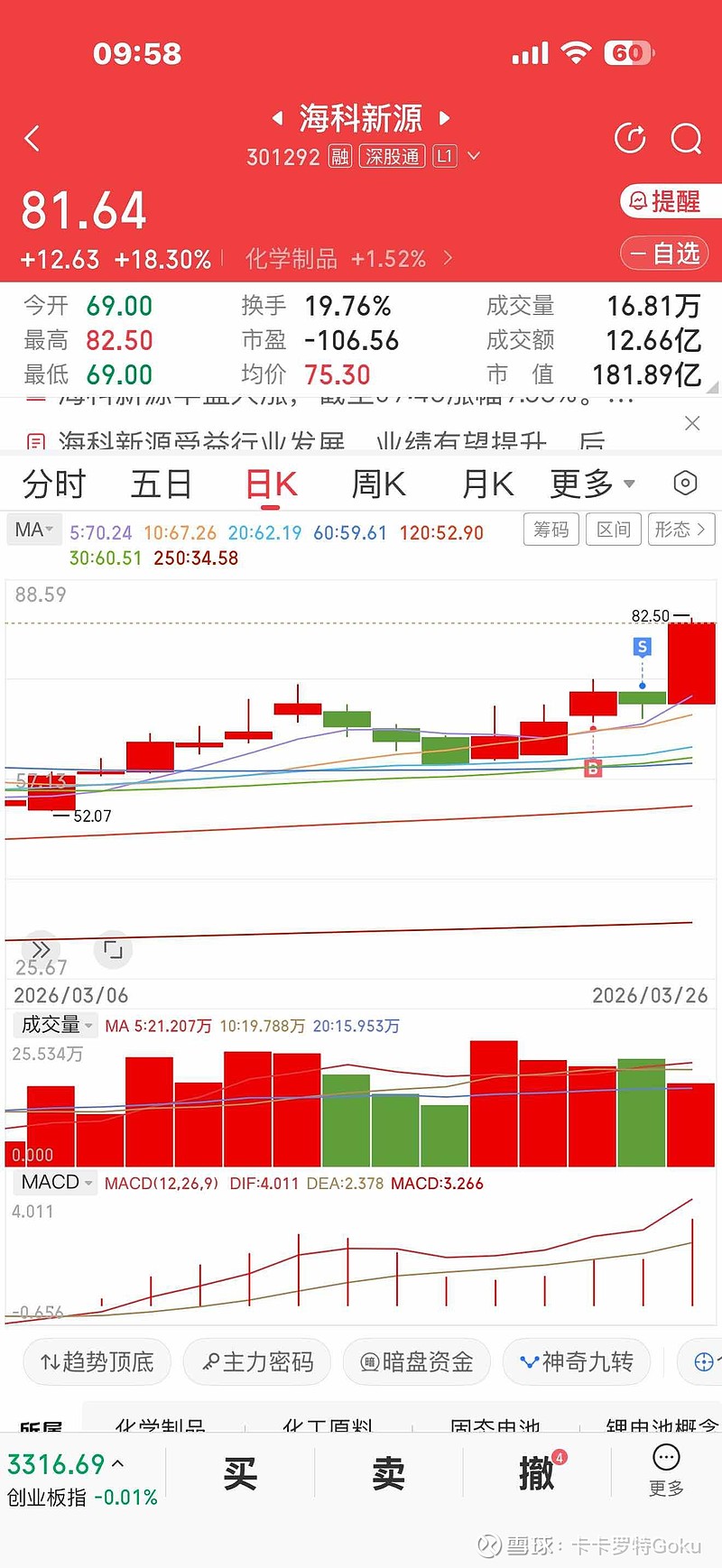This screenshot has width=722, height=1568.
Task: Expand the MA moving average dropdown
Action: click(x=33, y=530)
